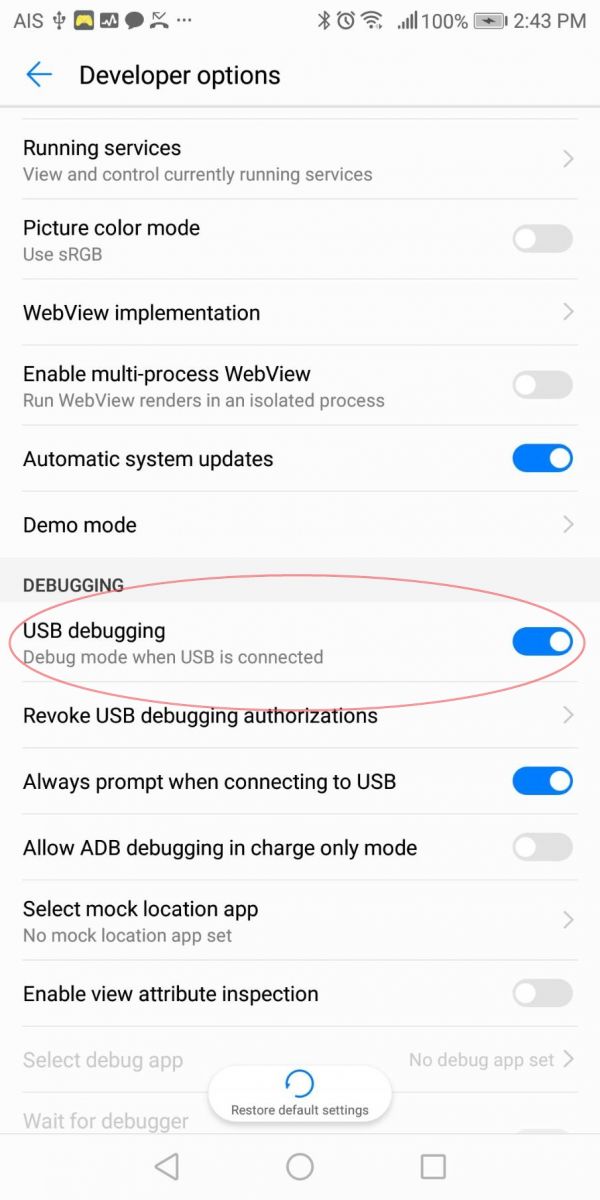This screenshot has height=1200, width=600.
Task: Open Running services
Action: pos(300,160)
